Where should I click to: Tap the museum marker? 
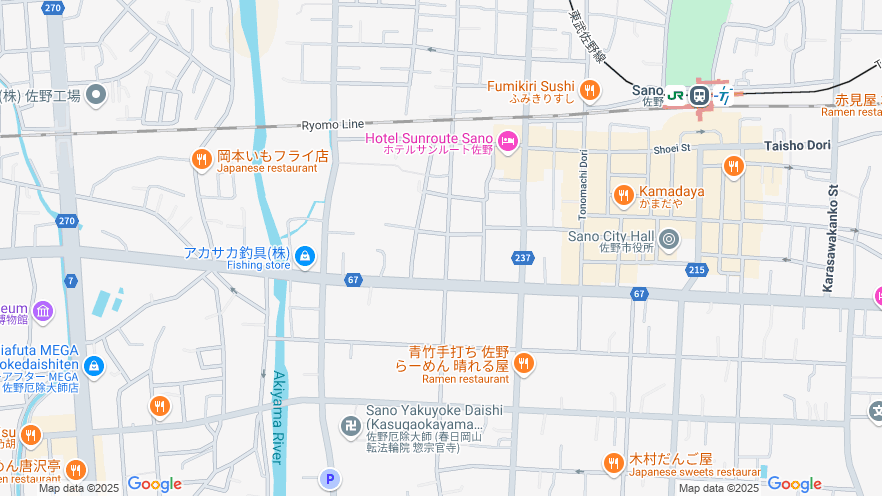click(x=42, y=312)
